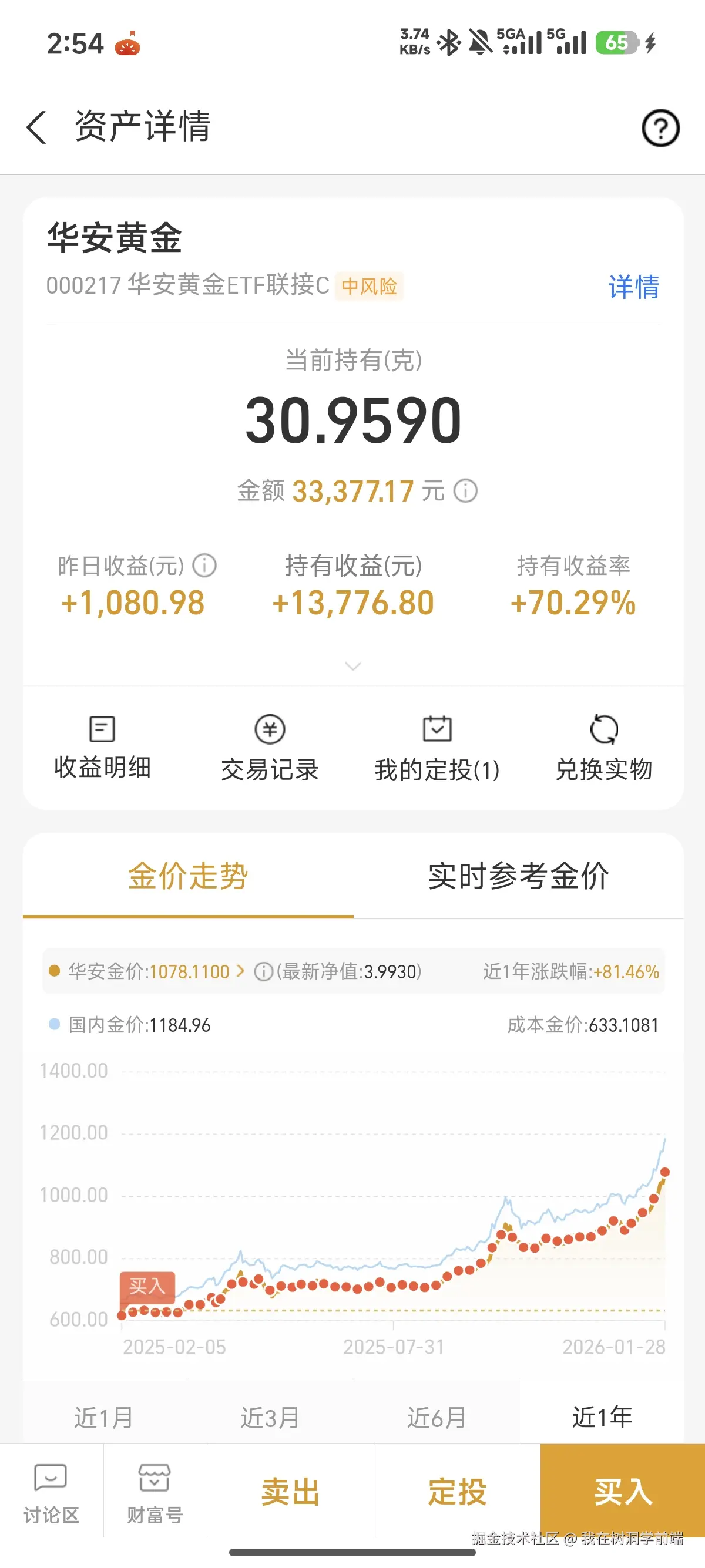This screenshot has width=705, height=1568.
Task: Open the help question mark icon
Action: [662, 128]
